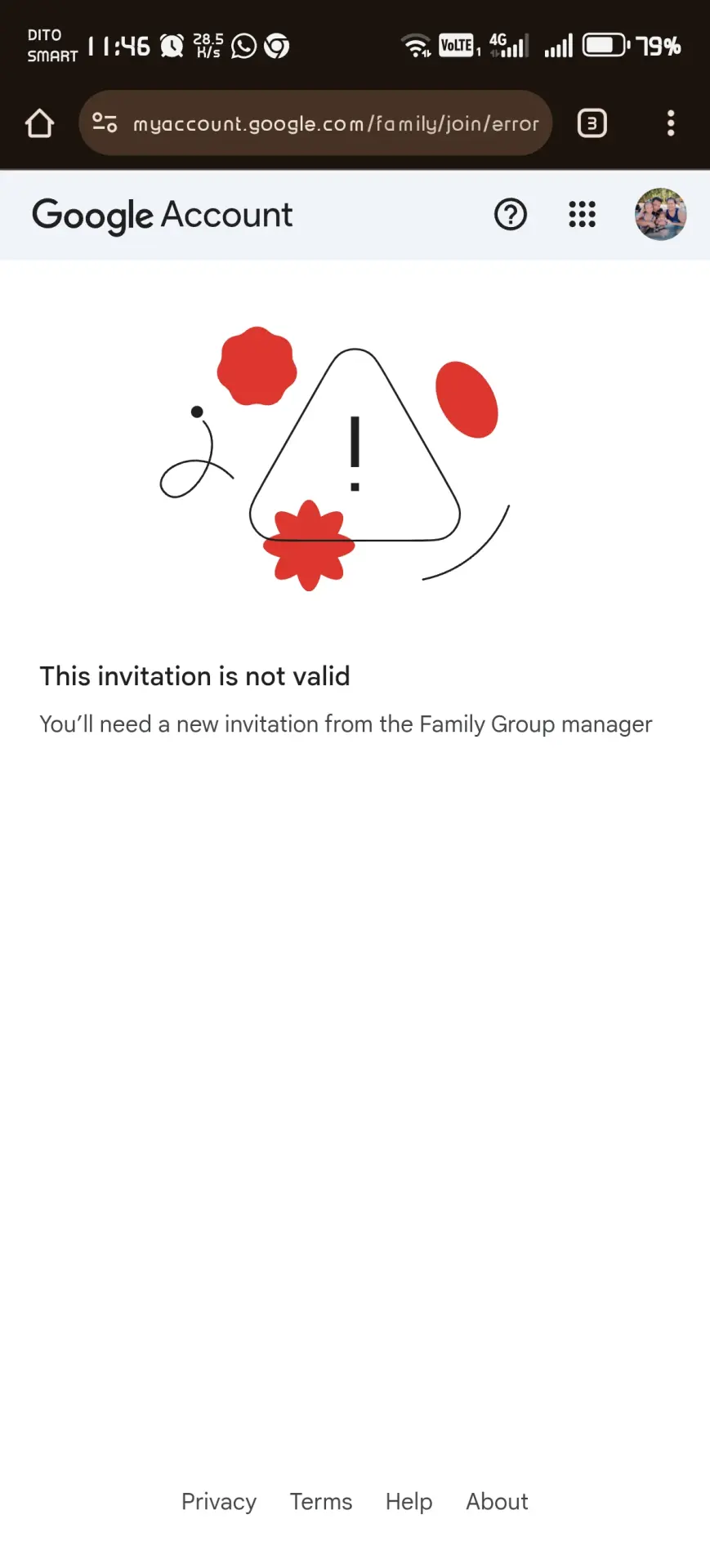Open the browser overflow menu
Image resolution: width=710 pixels, height=1568 pixels.
671,123
